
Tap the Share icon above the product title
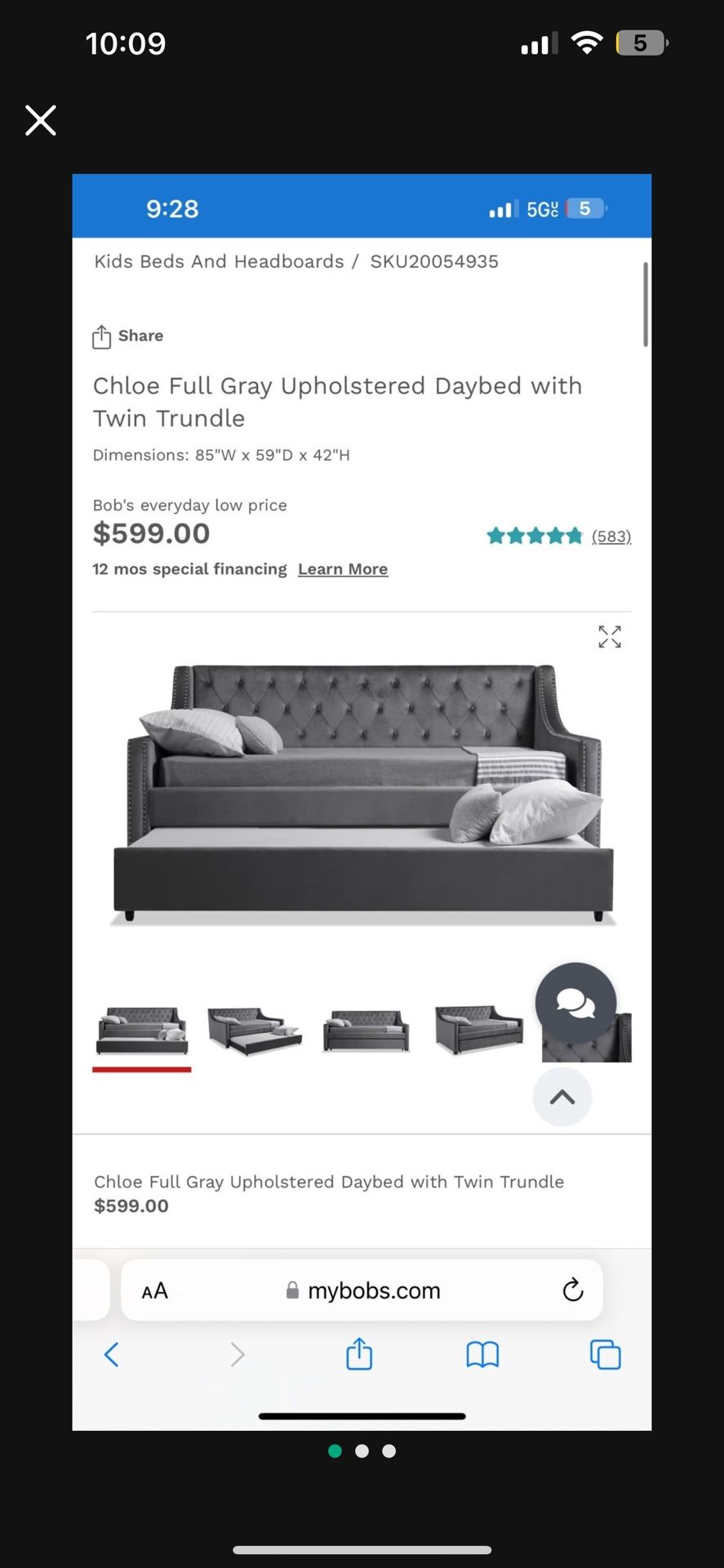[x=102, y=336]
